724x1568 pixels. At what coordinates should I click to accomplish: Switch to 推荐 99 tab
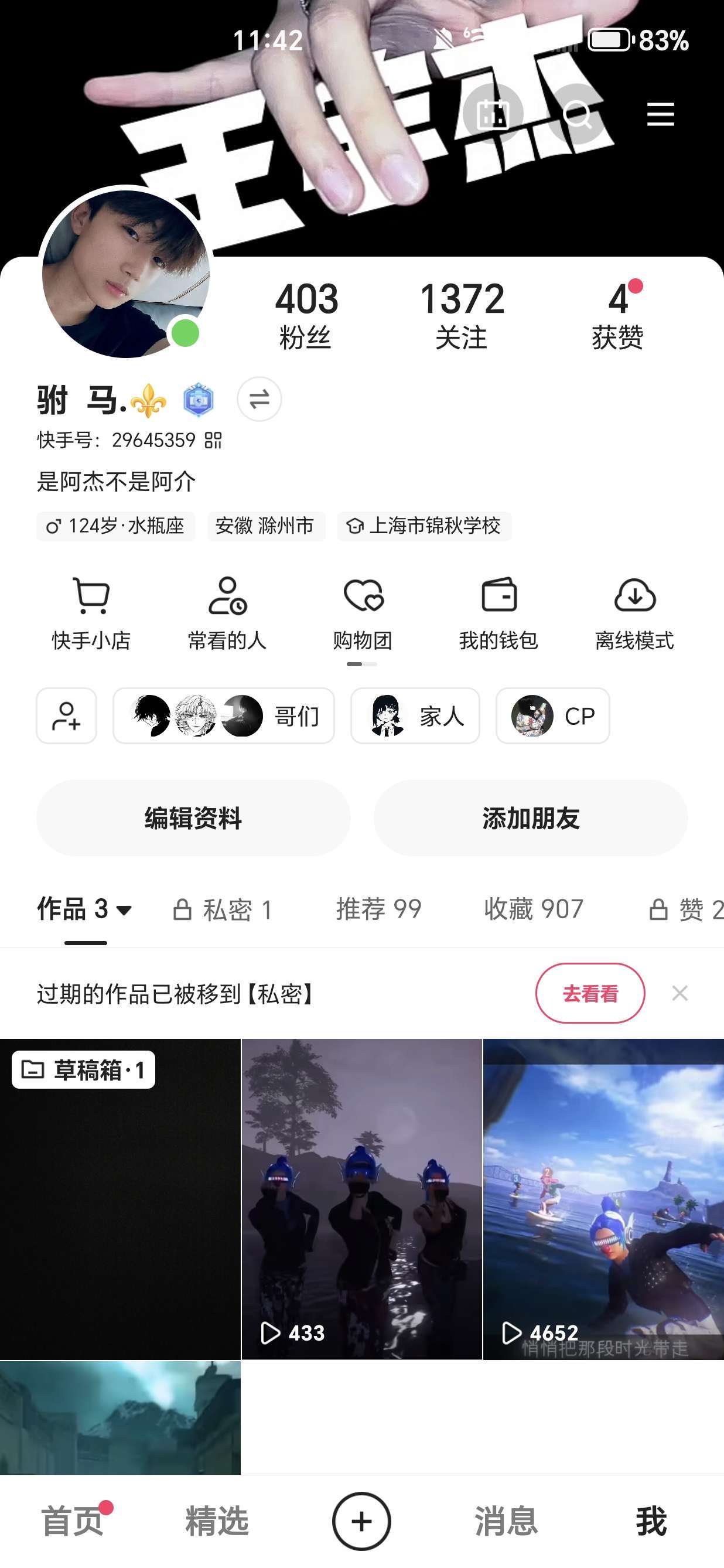[x=378, y=909]
